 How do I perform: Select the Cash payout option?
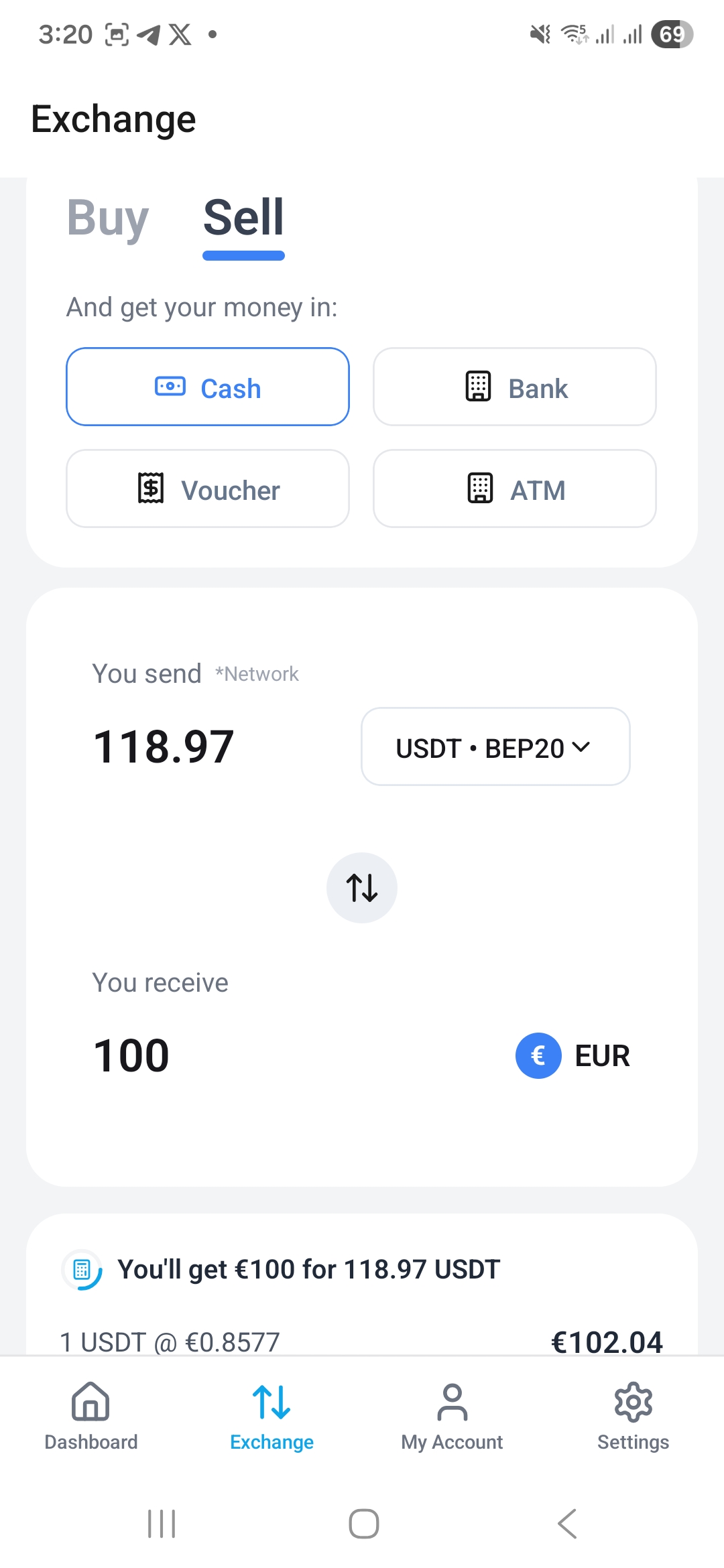tap(207, 387)
